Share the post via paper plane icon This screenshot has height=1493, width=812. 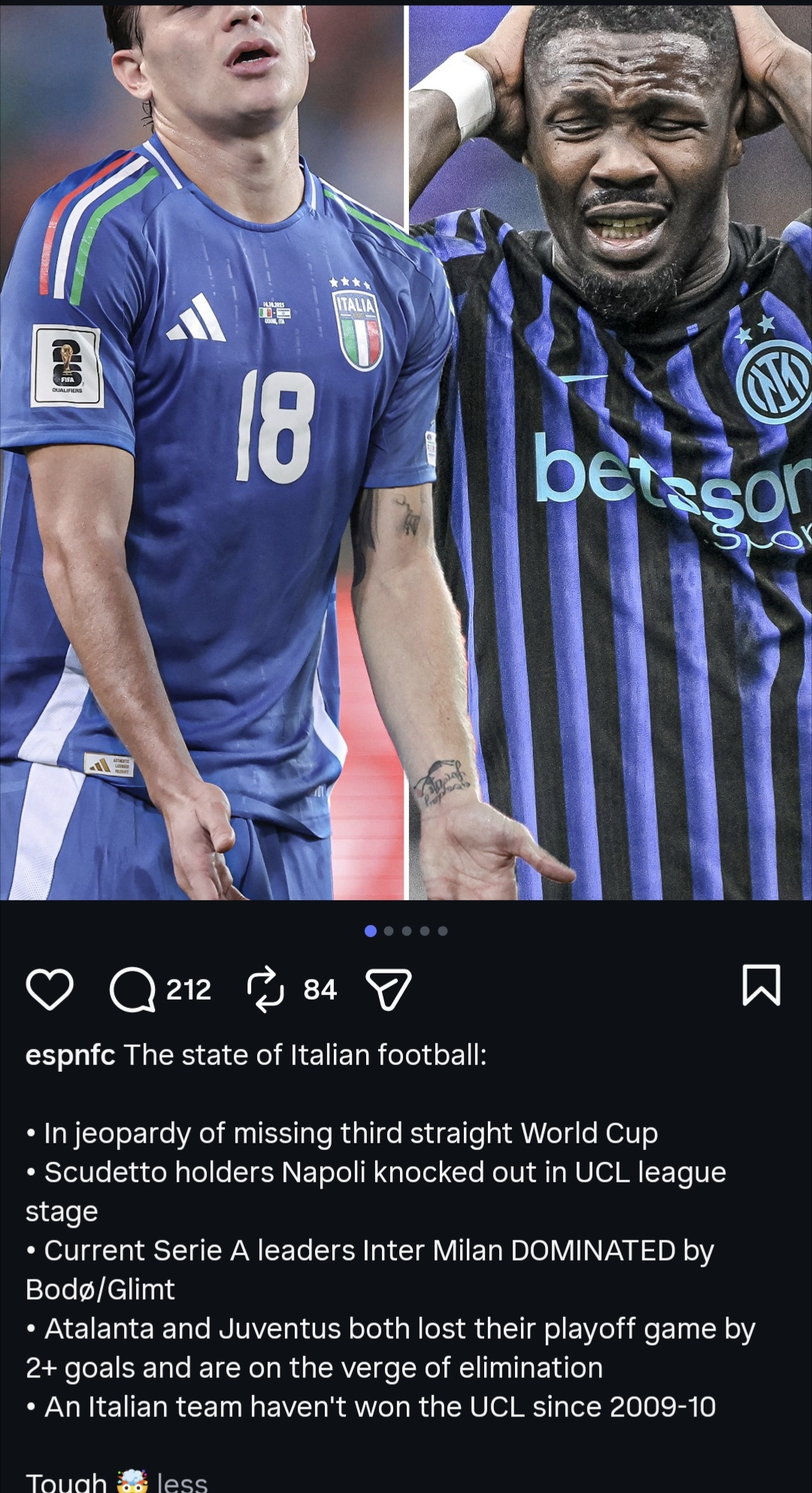point(388,989)
